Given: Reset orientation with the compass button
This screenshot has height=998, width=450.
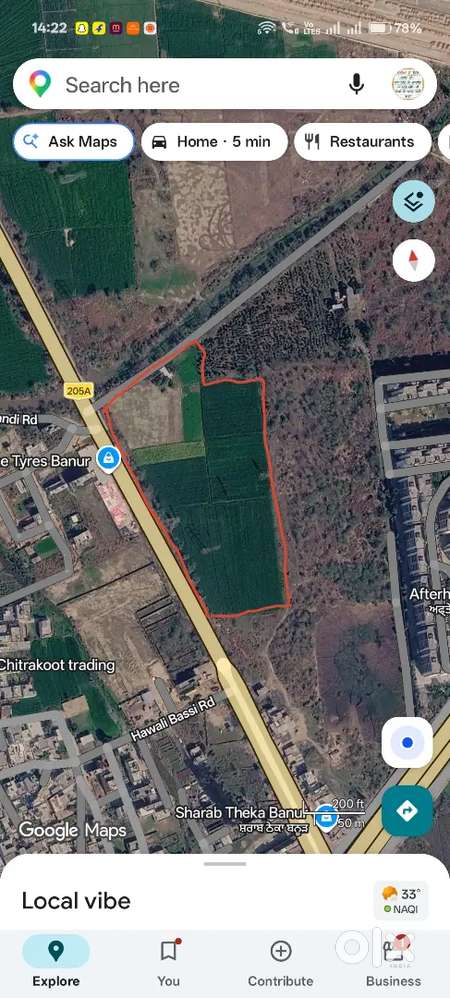Looking at the screenshot, I should pos(414,260).
